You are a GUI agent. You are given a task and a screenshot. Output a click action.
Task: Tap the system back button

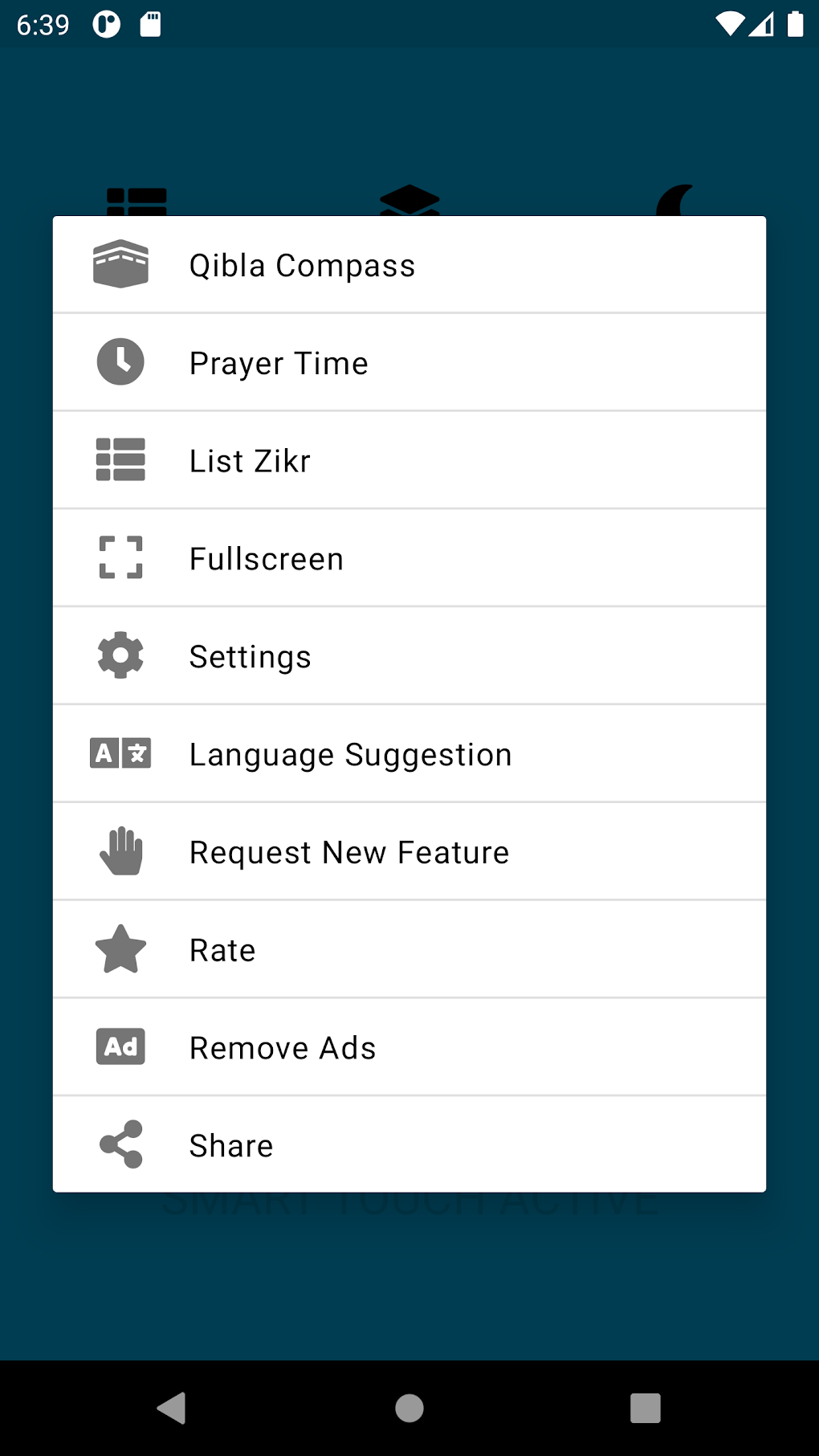tap(172, 1408)
